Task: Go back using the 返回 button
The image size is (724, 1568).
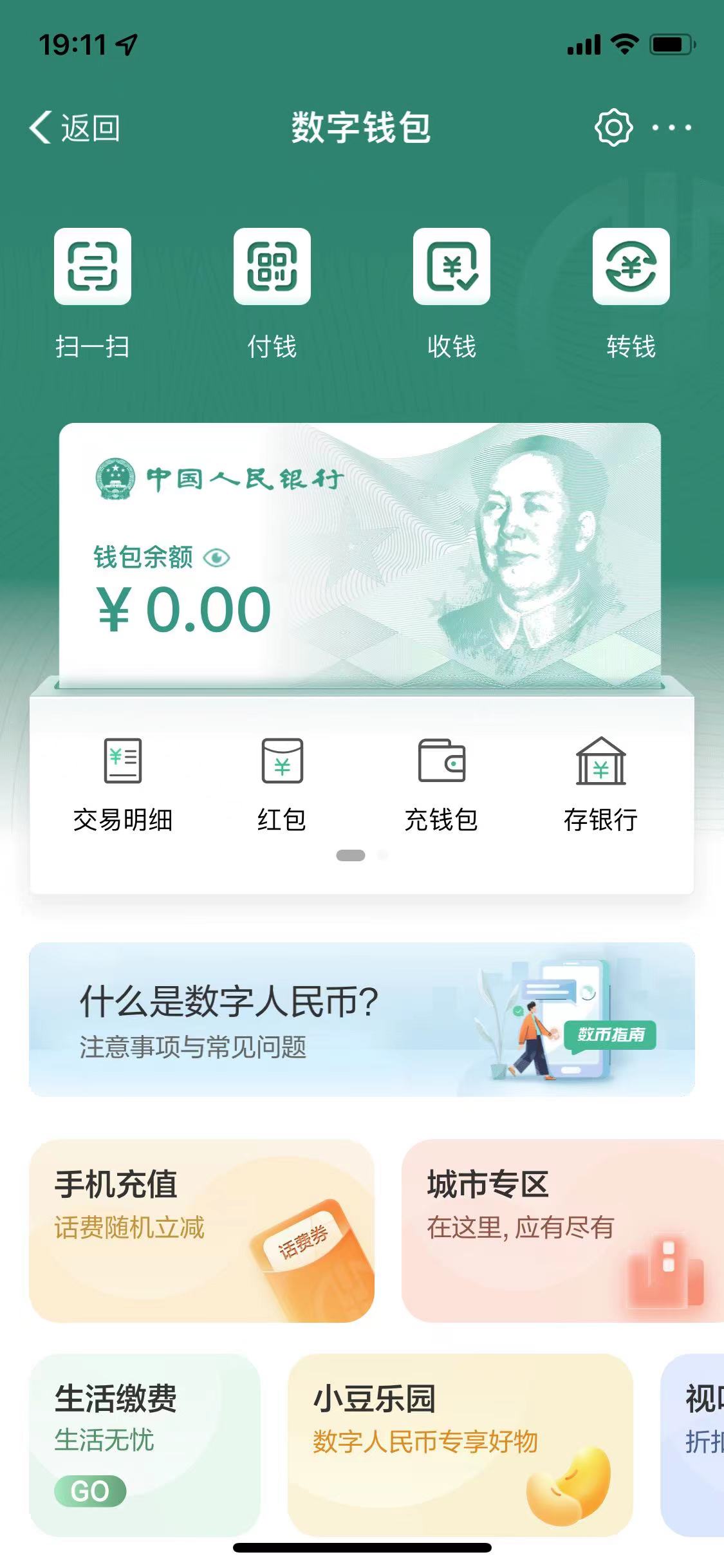Action: click(x=75, y=127)
